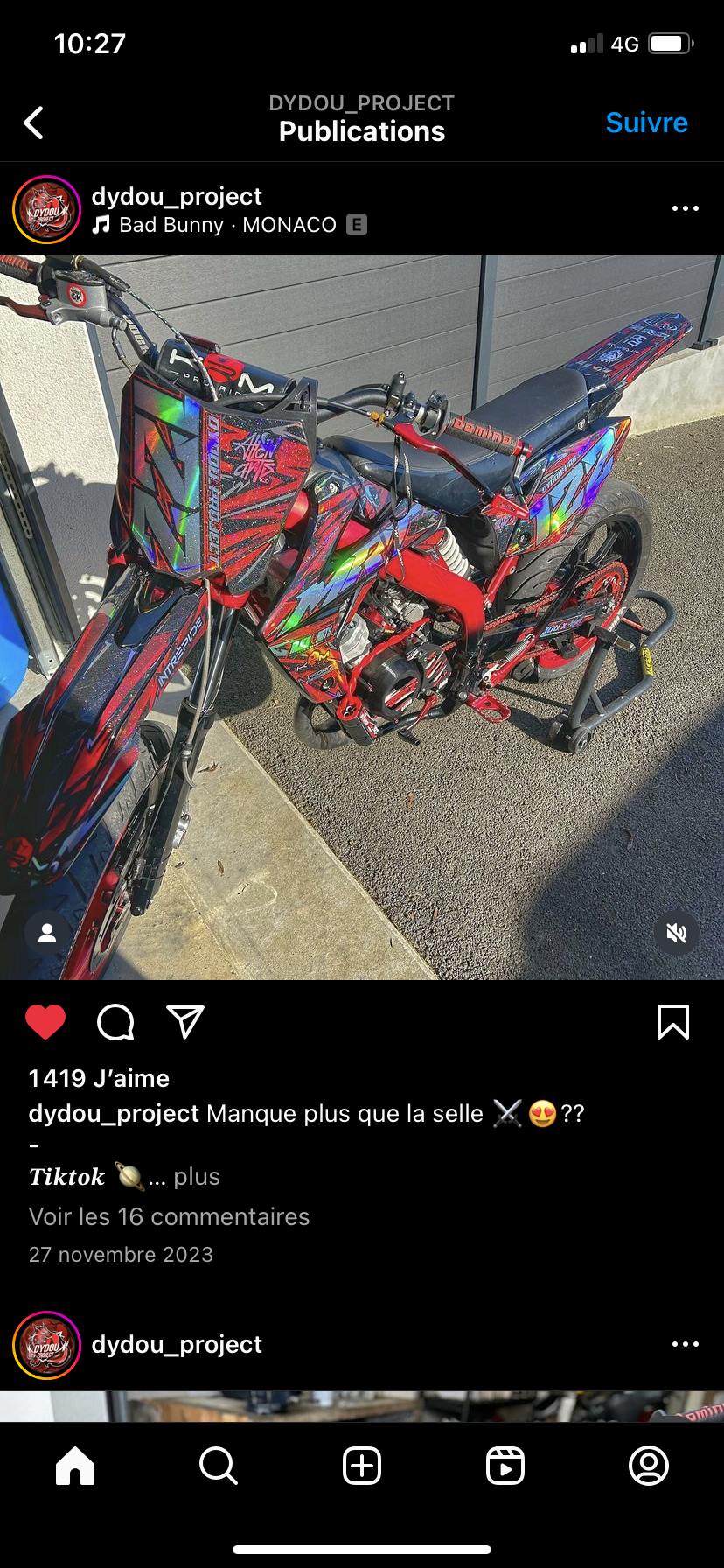Show tagged people on the photo

pos(47,933)
